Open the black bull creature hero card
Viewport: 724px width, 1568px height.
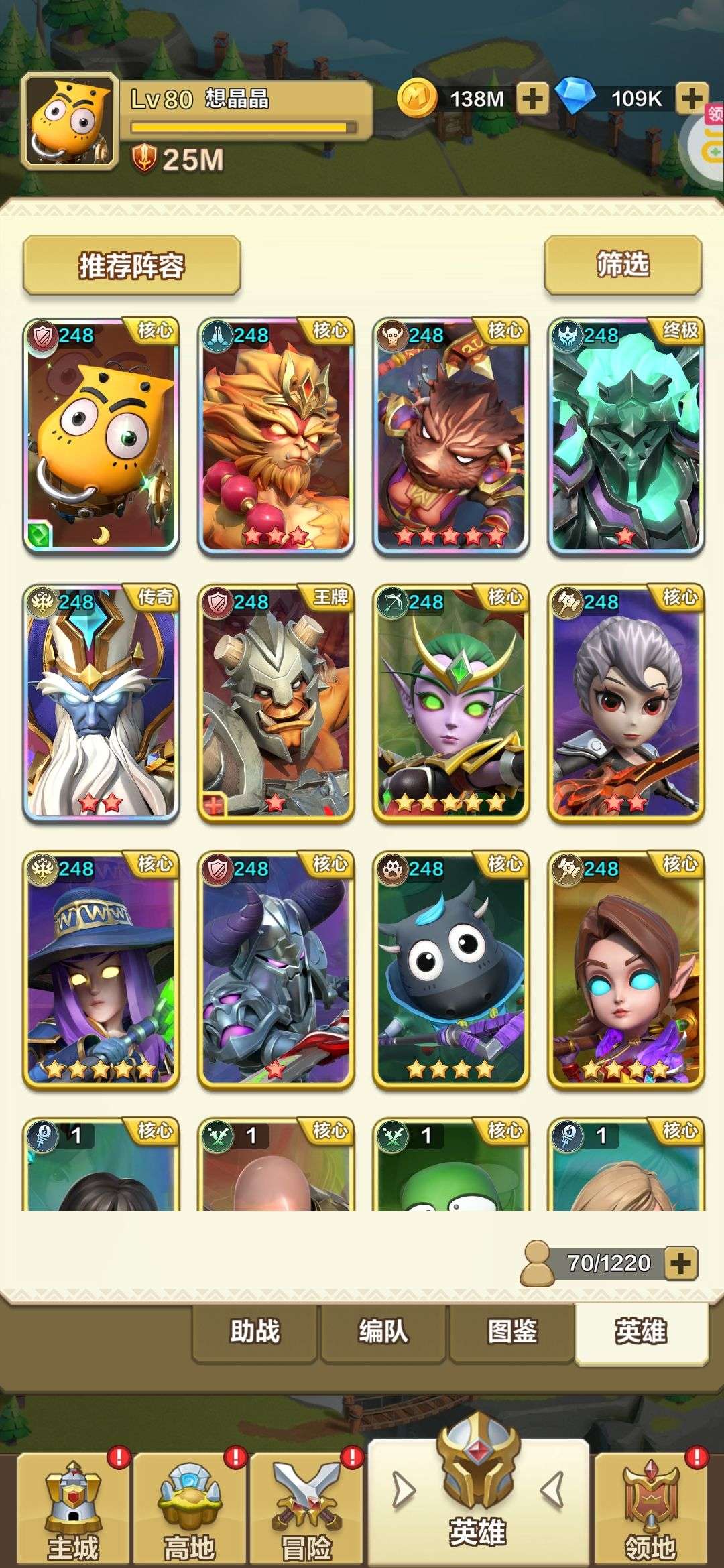pos(451,970)
